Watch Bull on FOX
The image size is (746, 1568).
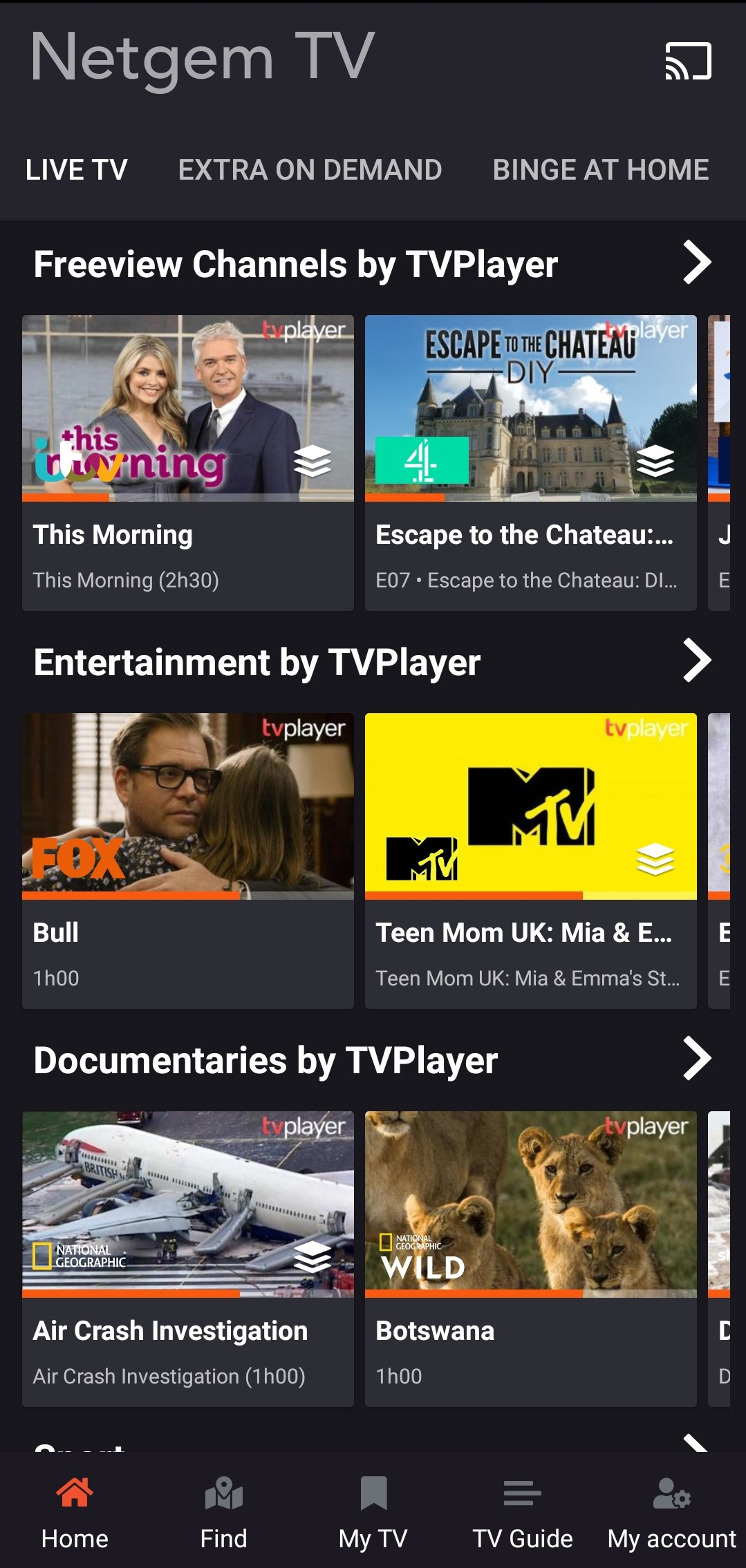[188, 861]
